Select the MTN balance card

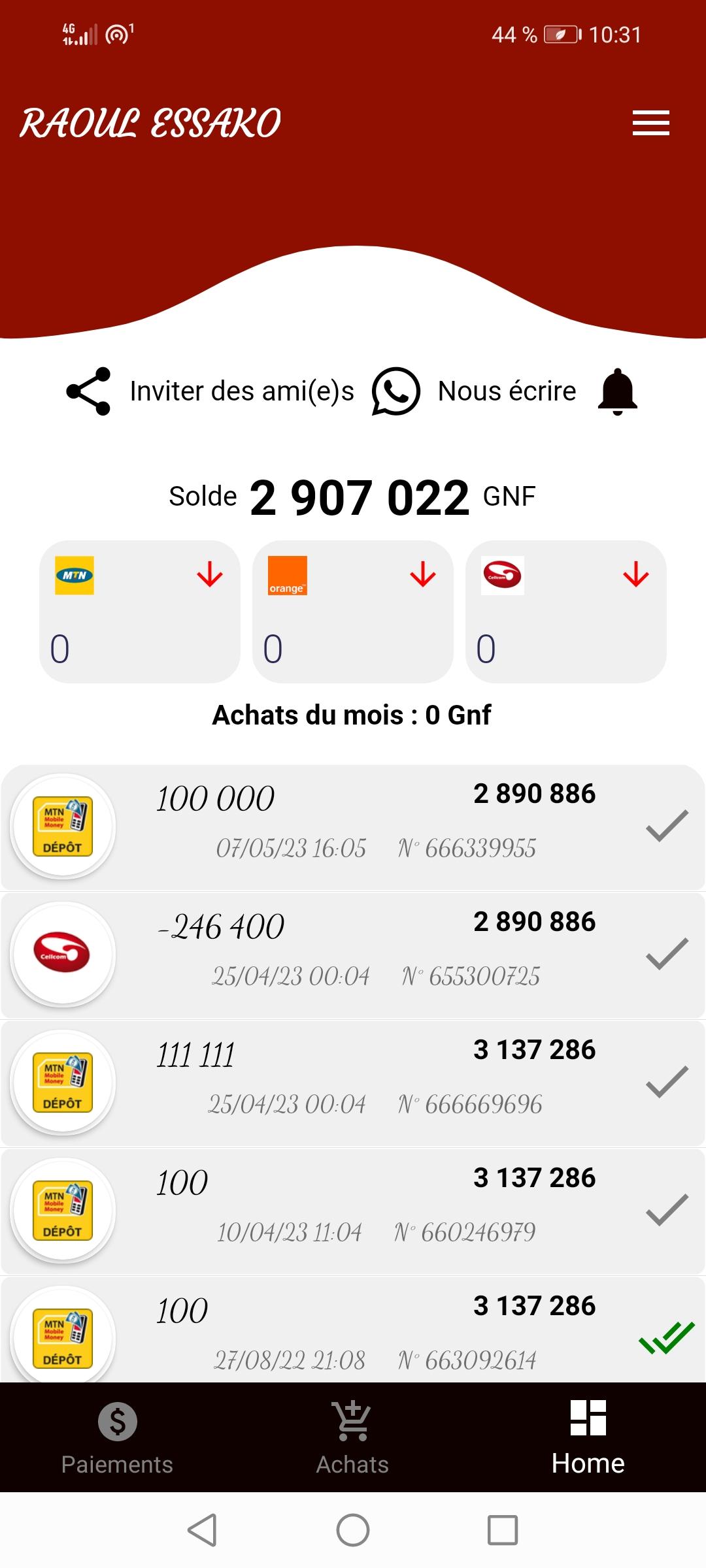[x=140, y=612]
